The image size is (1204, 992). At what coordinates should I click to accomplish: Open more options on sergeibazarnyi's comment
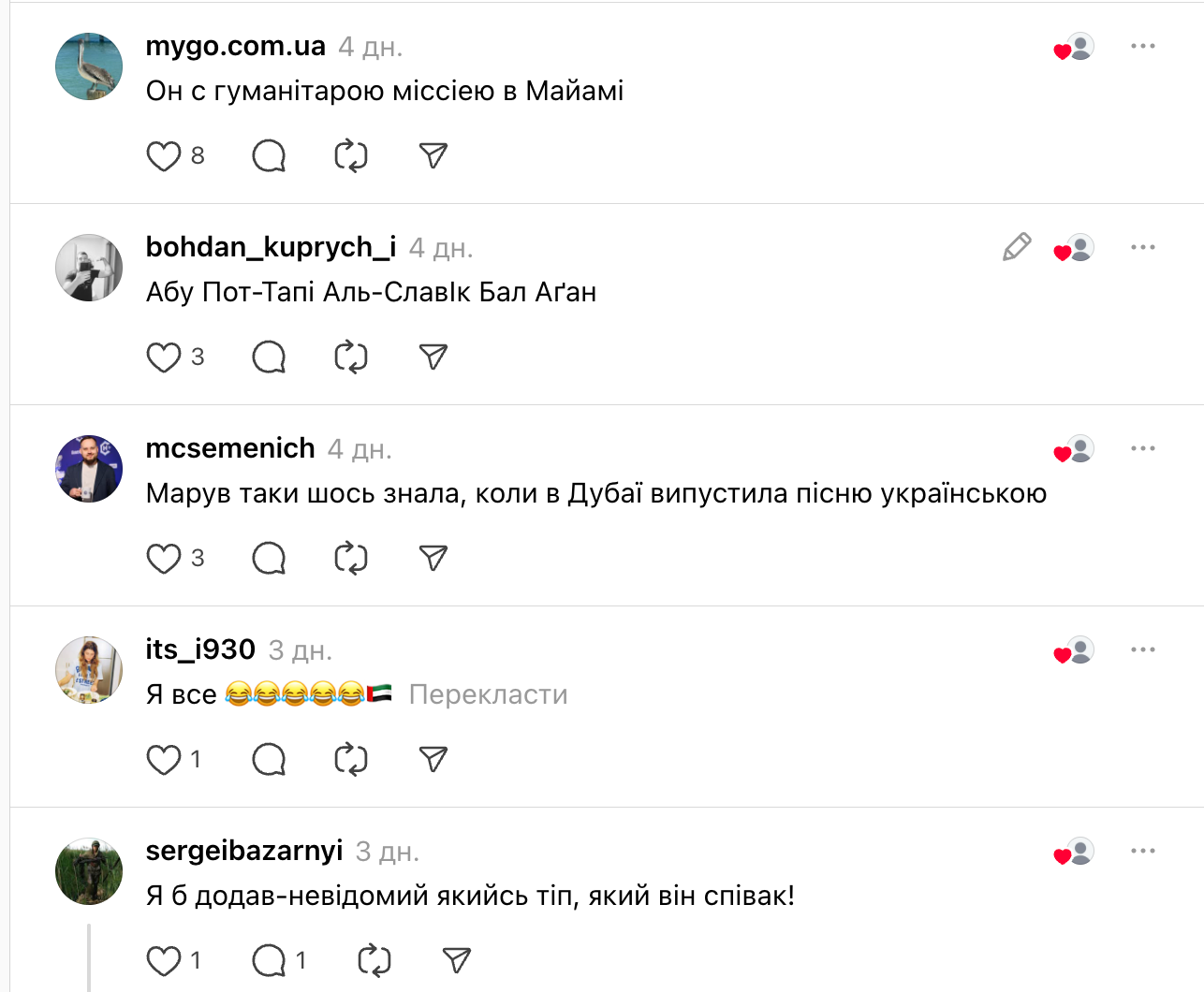click(x=1142, y=851)
